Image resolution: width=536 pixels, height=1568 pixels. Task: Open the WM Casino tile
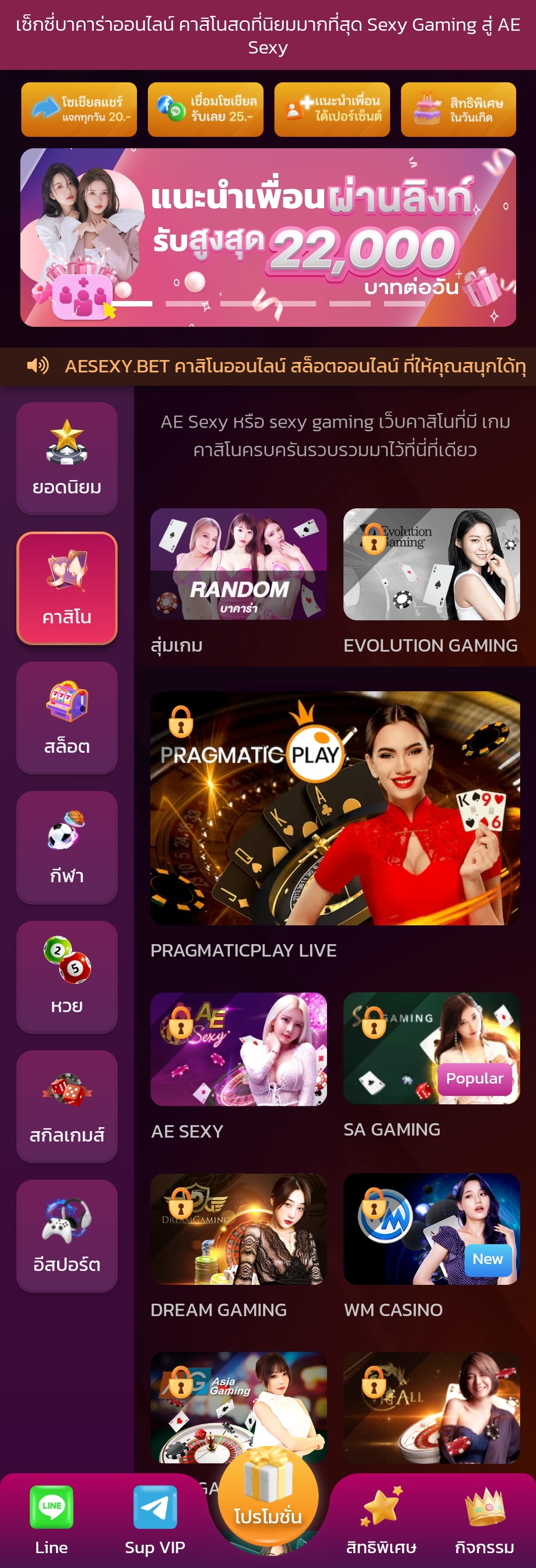click(x=431, y=1229)
